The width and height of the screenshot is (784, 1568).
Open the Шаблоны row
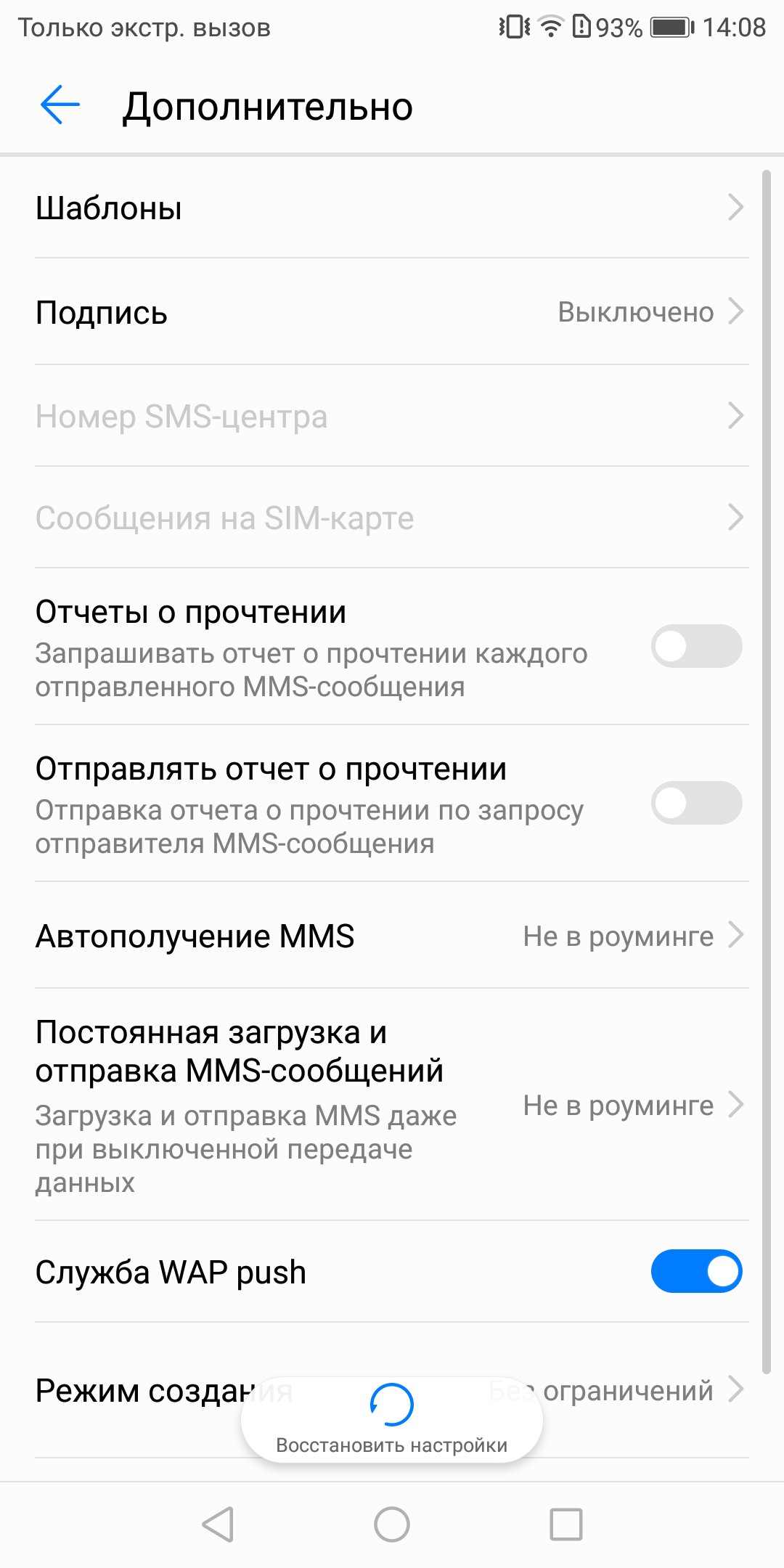392,208
